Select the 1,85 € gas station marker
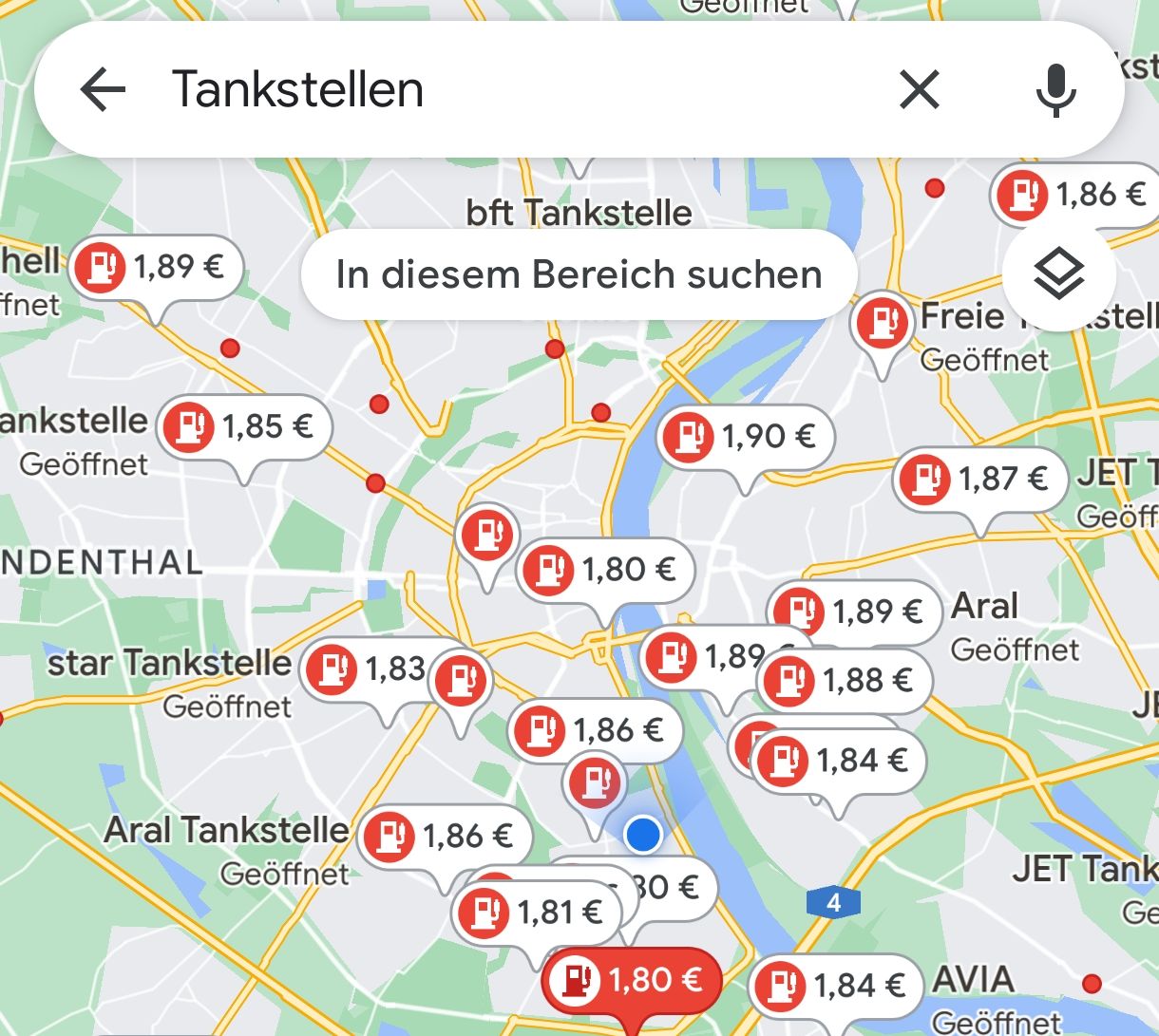Image resolution: width=1159 pixels, height=1036 pixels. tap(245, 426)
